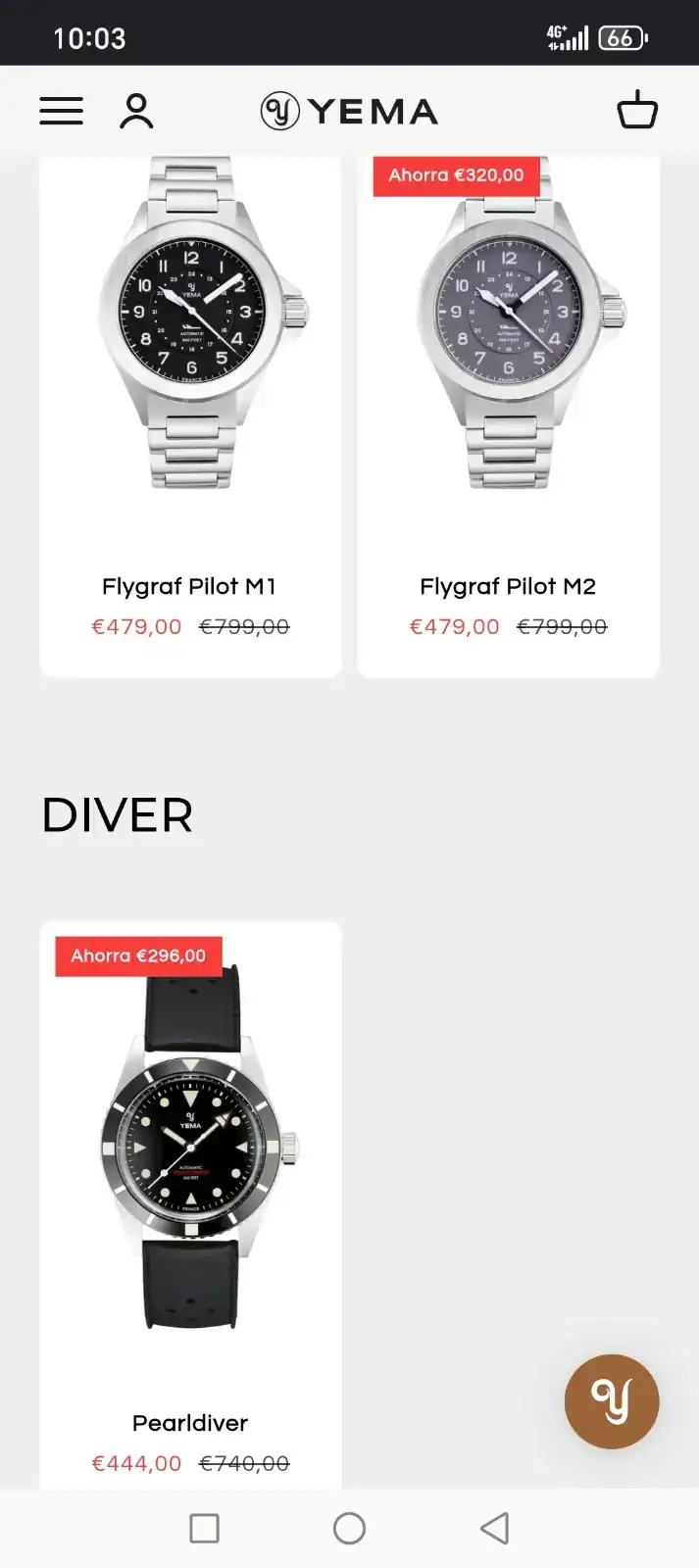
Task: Open the Pearldiver watch product page
Action: 190,1422
